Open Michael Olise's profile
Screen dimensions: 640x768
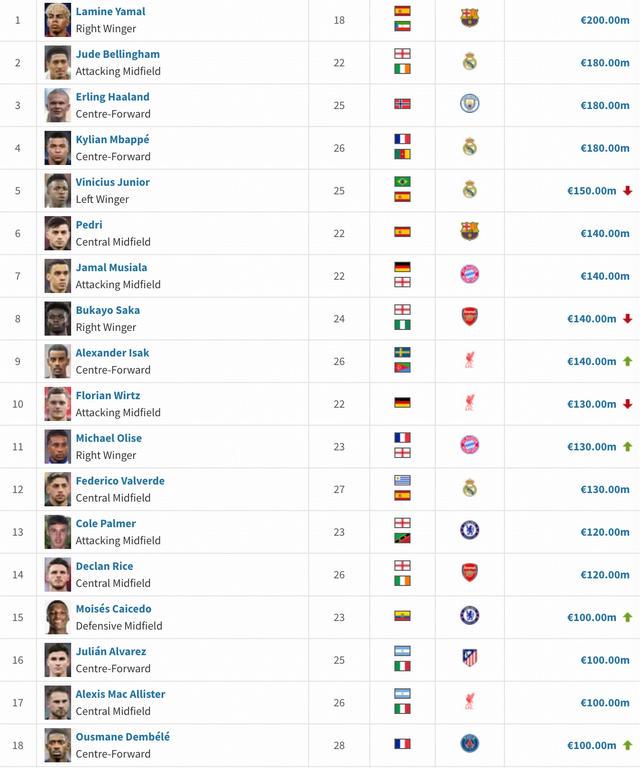tap(108, 438)
